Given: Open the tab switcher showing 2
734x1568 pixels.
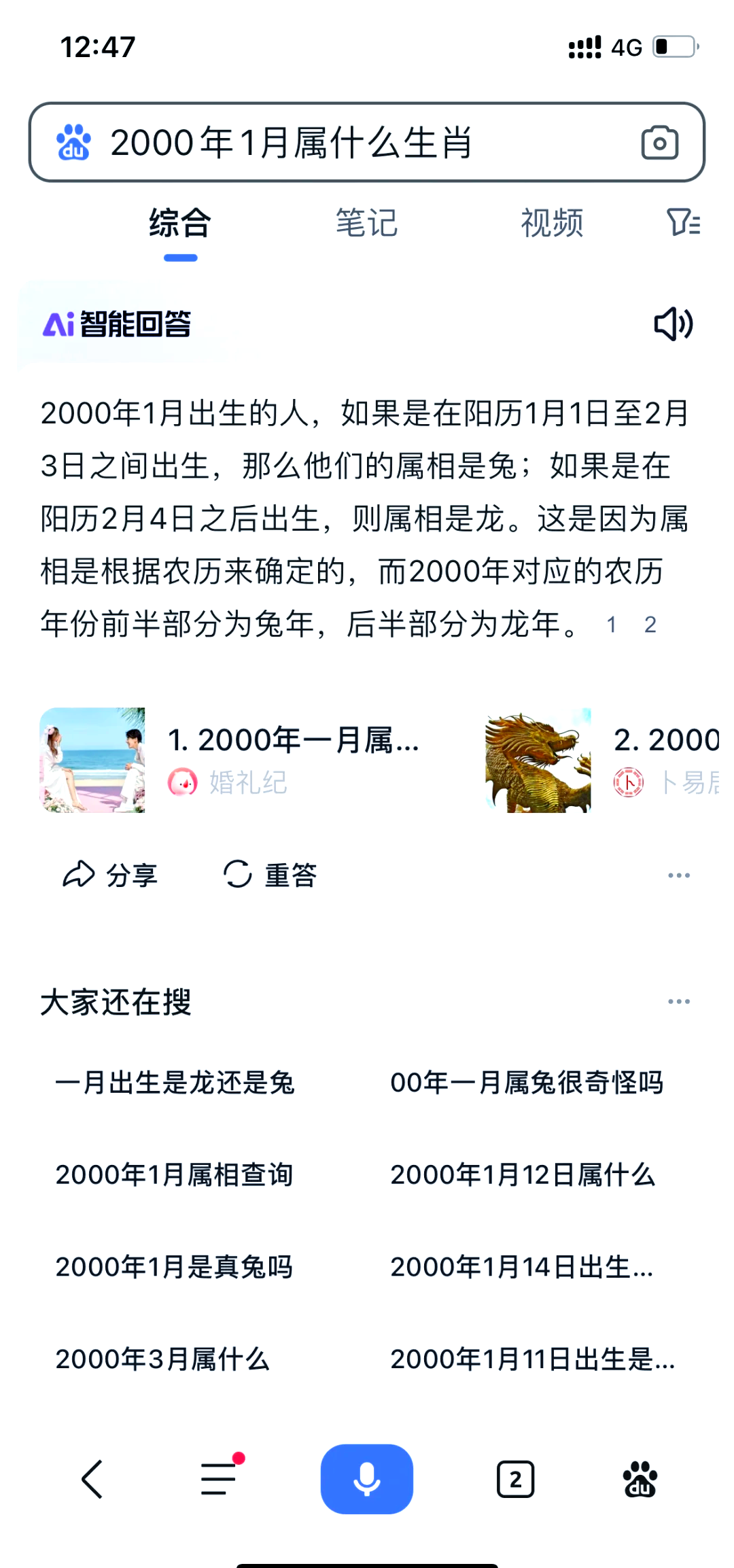Looking at the screenshot, I should coord(515,1479).
